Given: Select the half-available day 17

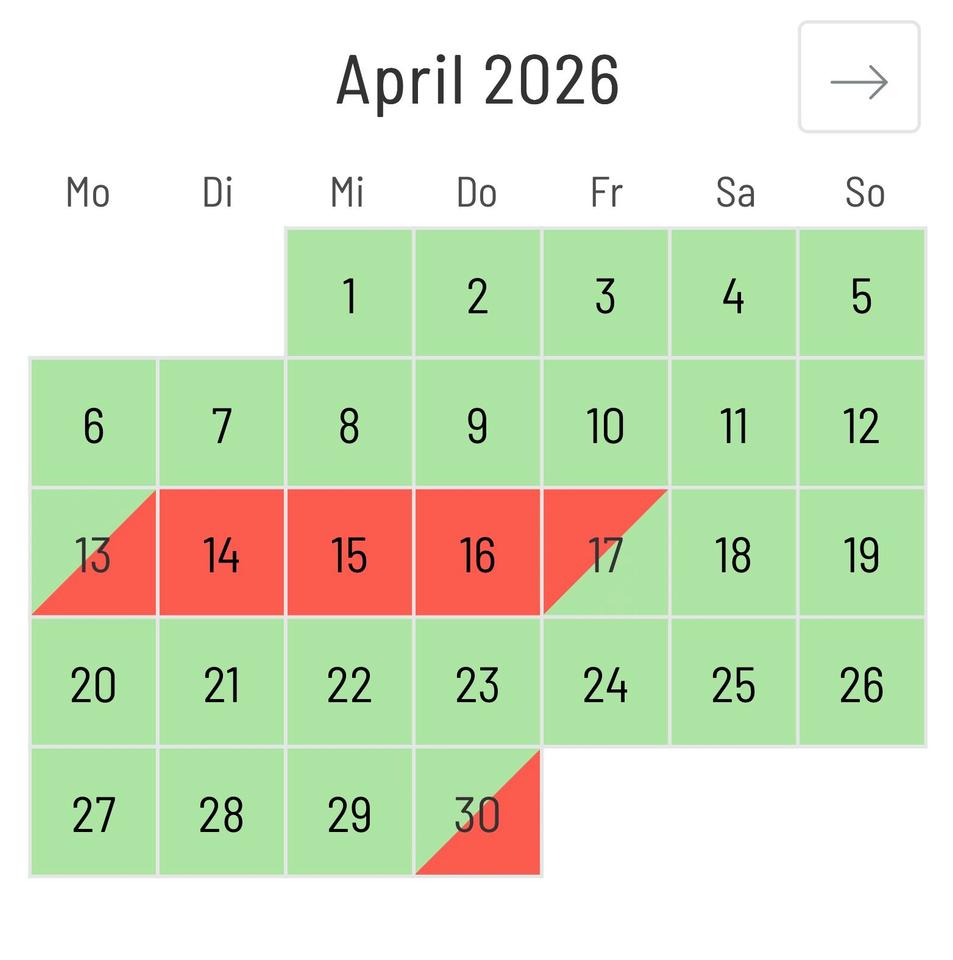Looking at the screenshot, I should click(605, 553).
